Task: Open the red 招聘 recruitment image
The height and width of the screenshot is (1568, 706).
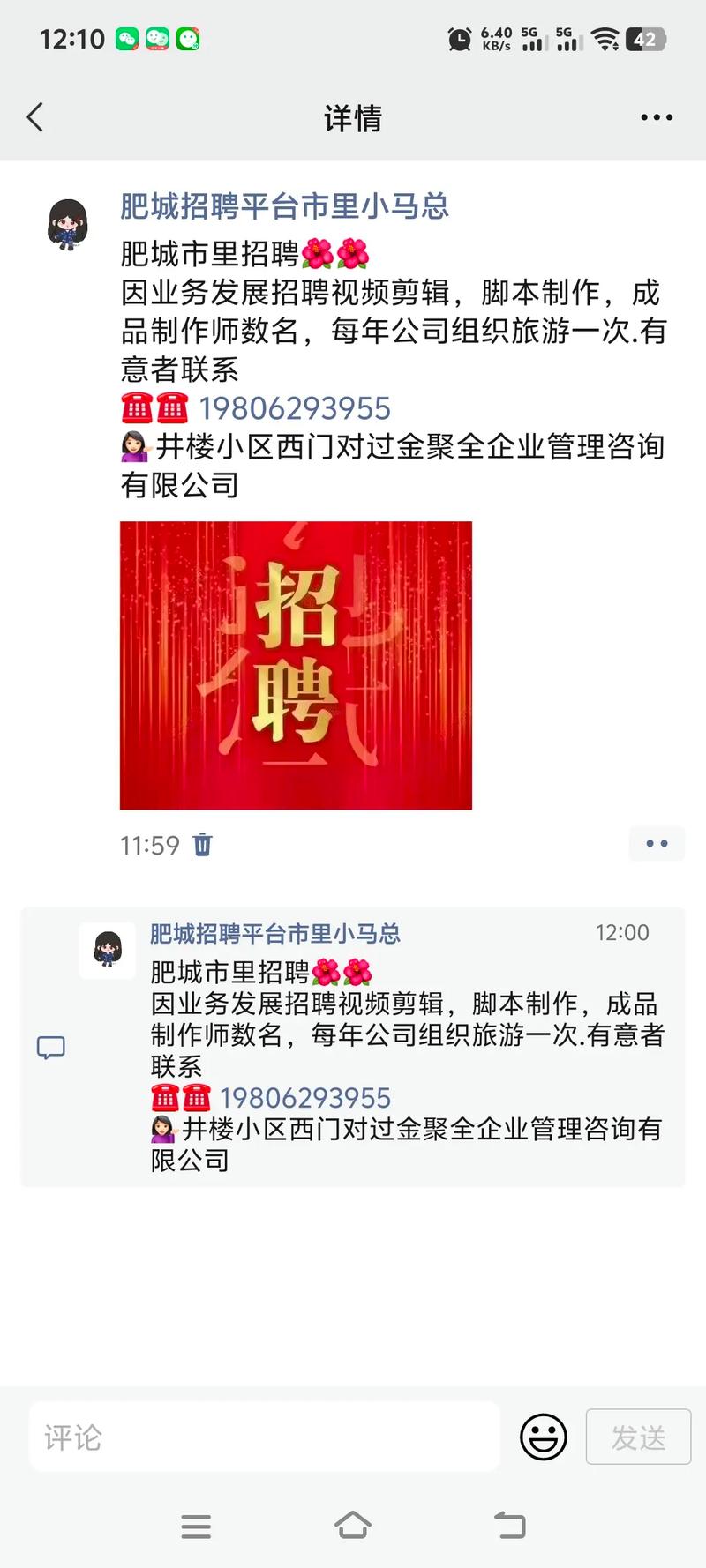Action: click(x=297, y=666)
